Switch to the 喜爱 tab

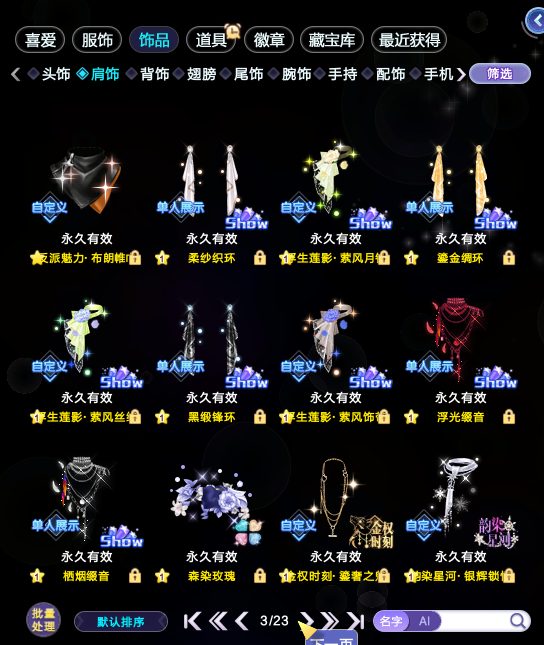(40, 40)
